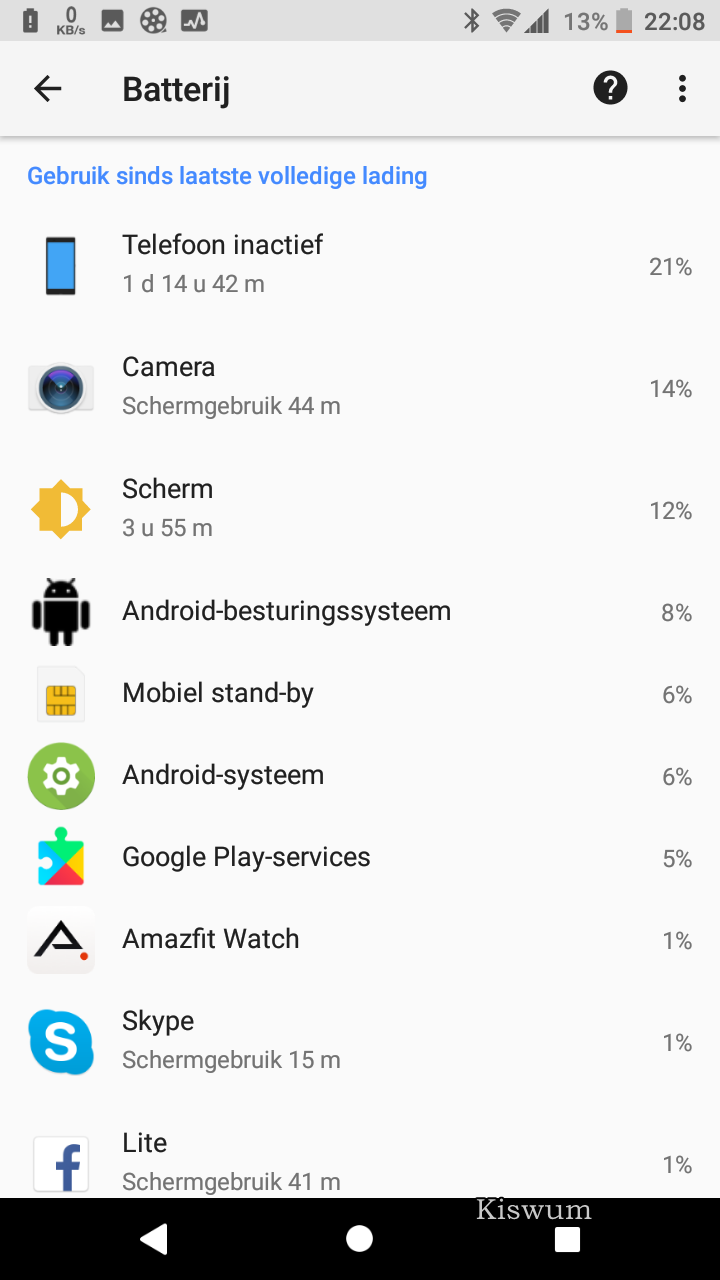Select the Skype row
The height and width of the screenshot is (1280, 720).
point(360,1041)
